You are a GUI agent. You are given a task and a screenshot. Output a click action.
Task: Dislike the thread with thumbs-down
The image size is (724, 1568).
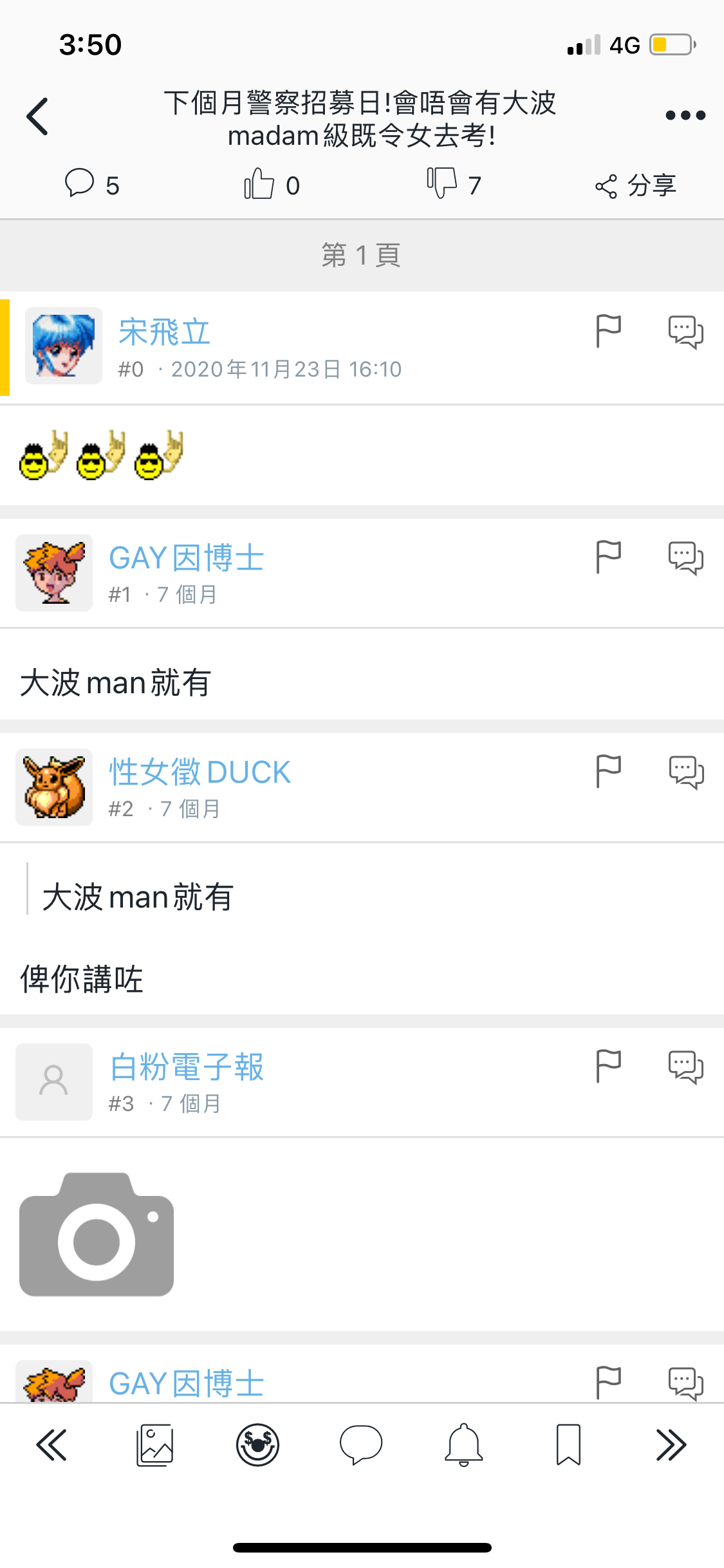(x=442, y=185)
